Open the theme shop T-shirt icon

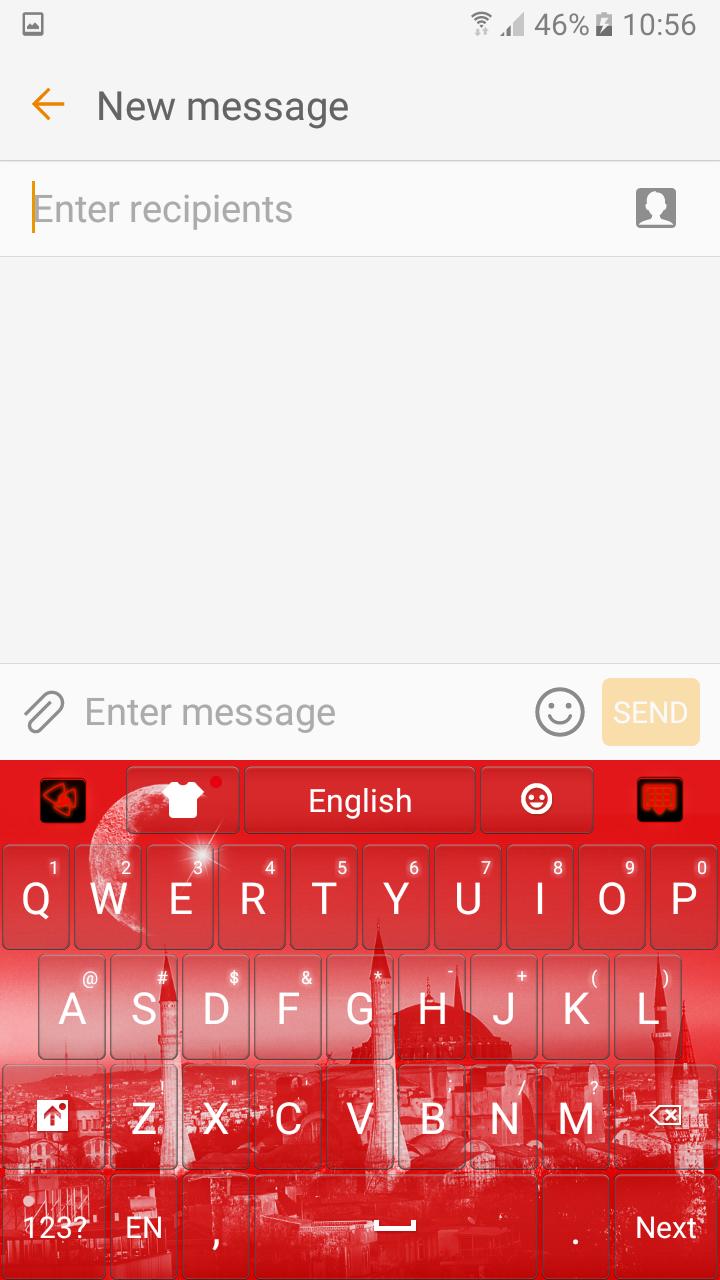coord(183,800)
